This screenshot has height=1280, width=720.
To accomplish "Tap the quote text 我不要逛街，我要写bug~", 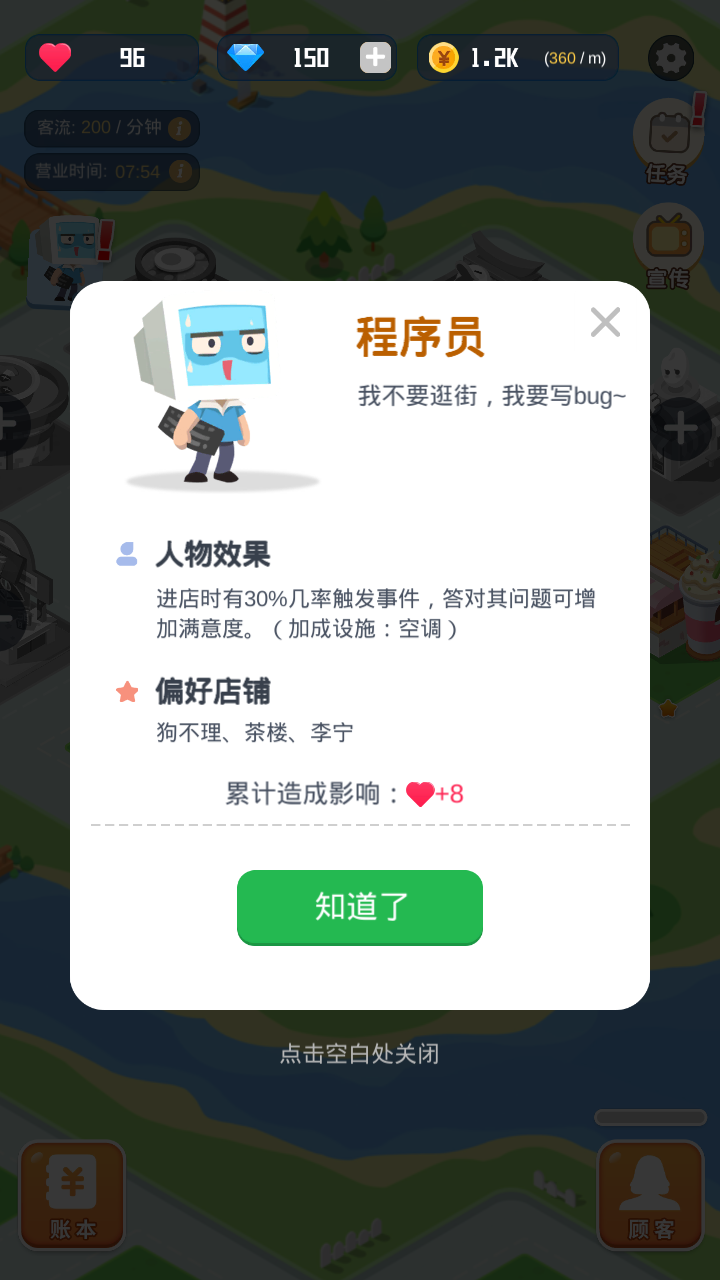I will coord(490,397).
